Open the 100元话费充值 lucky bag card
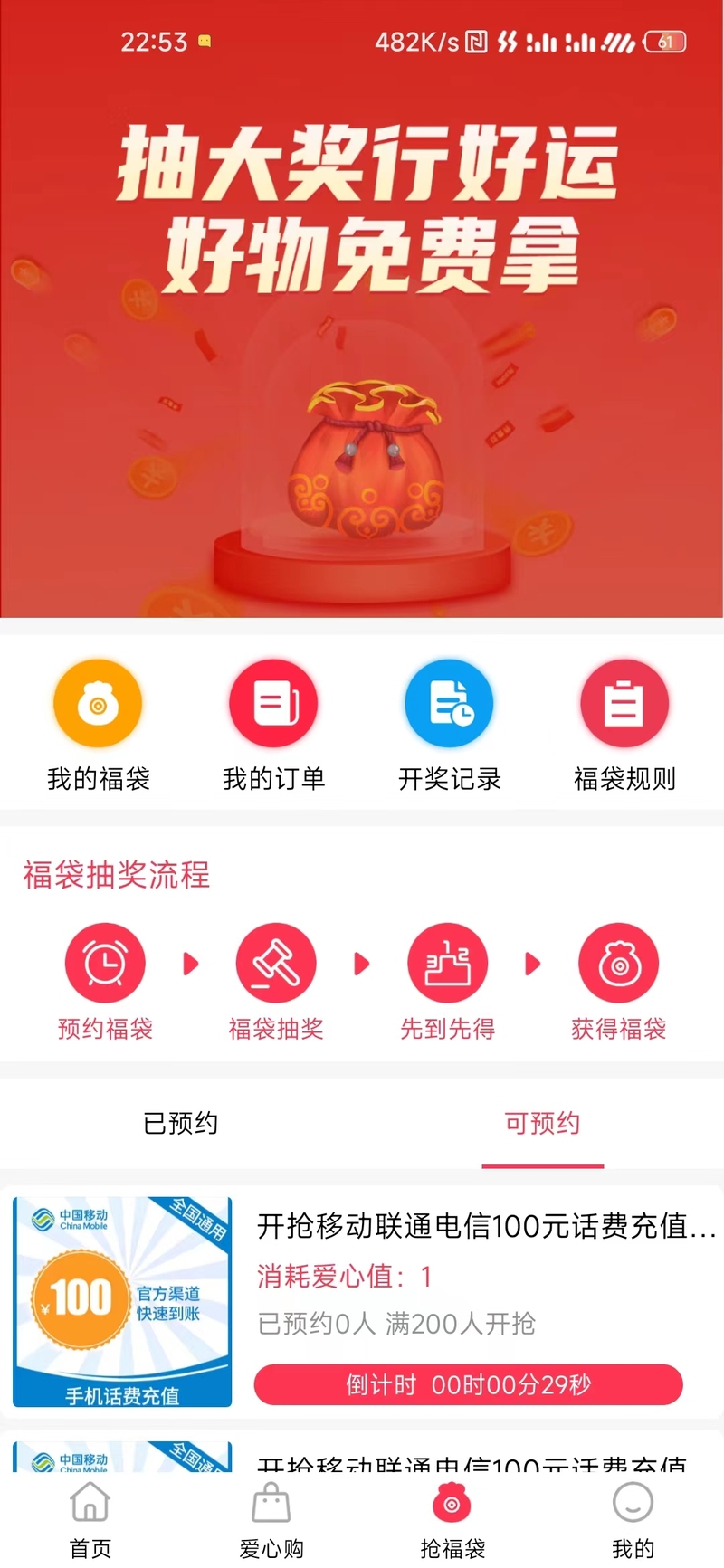 pos(485,1227)
